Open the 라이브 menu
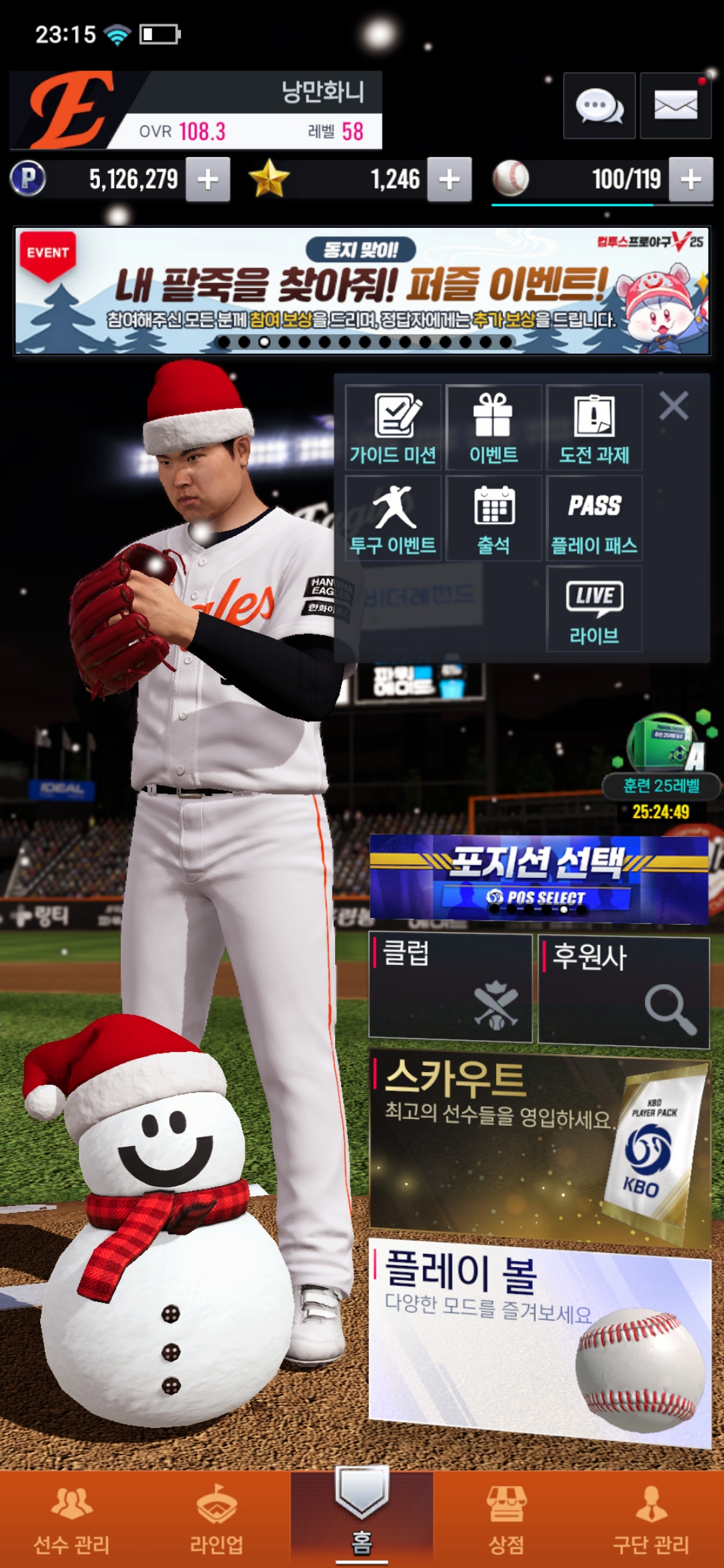The width and height of the screenshot is (724, 1568). point(594,608)
